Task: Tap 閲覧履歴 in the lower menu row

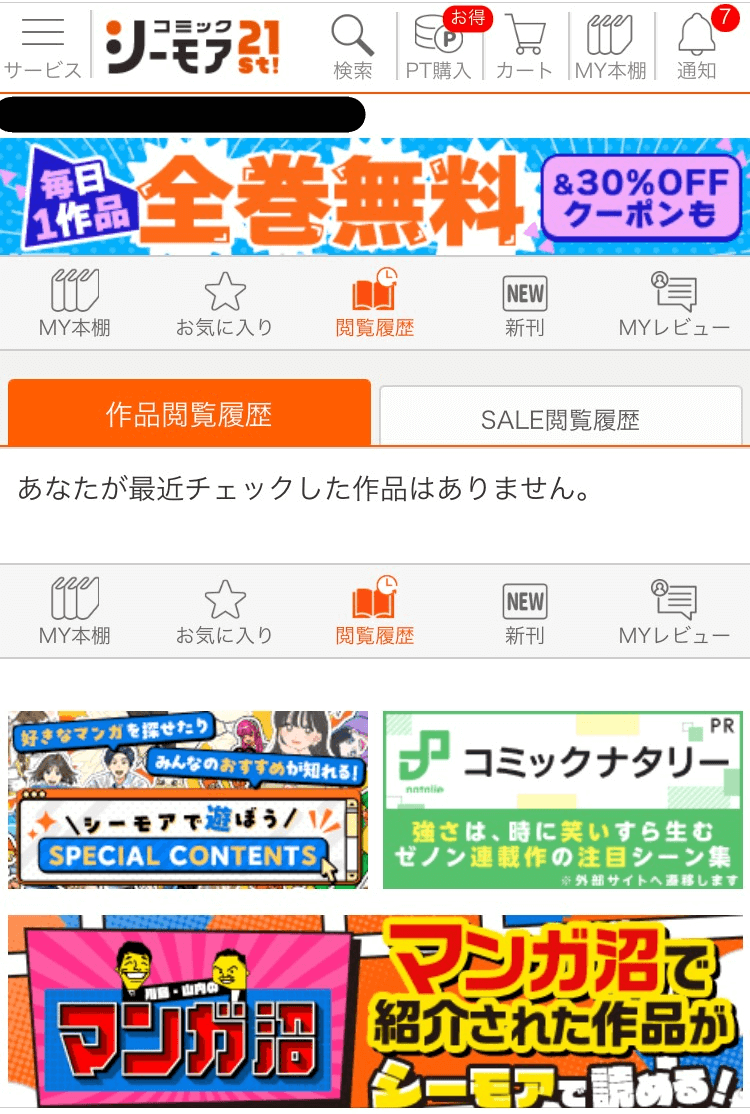Action: pos(374,611)
